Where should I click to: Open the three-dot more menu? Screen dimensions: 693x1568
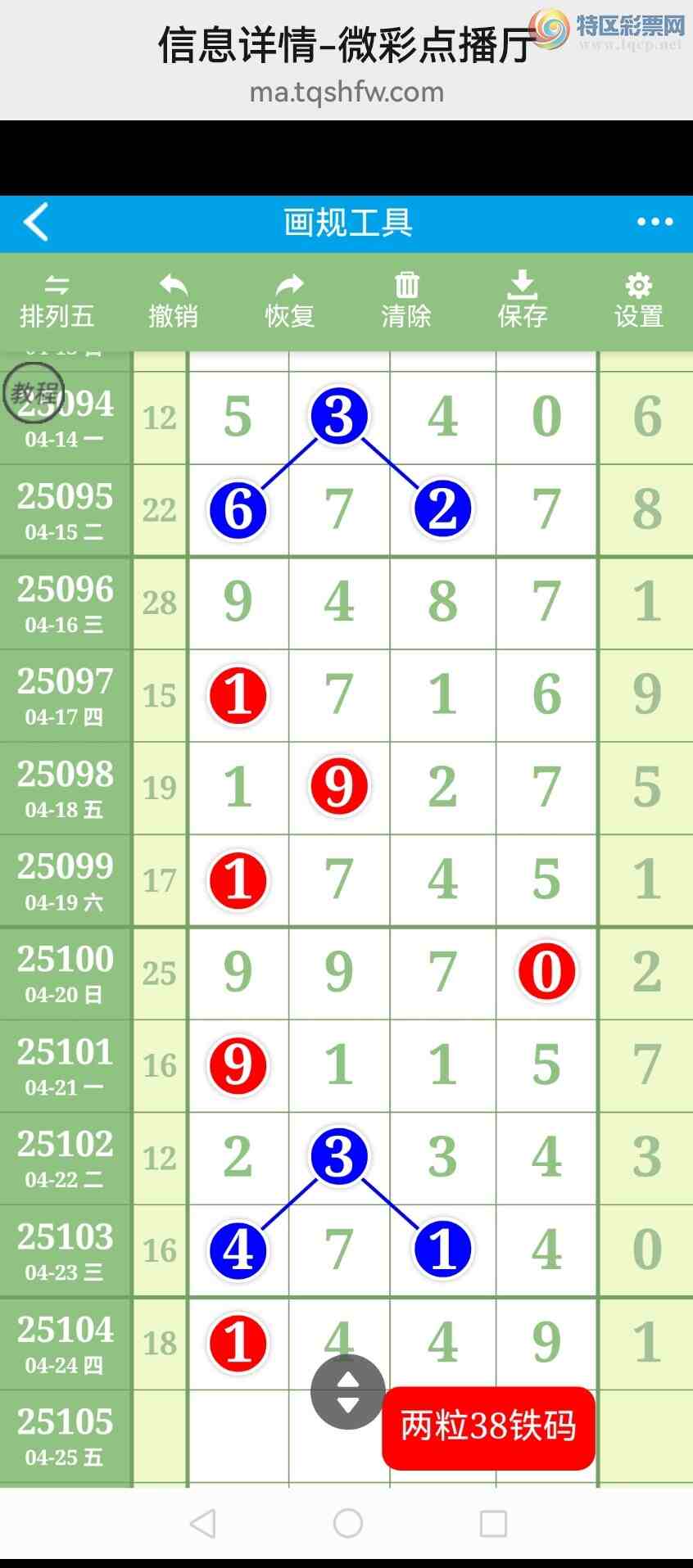click(x=654, y=222)
